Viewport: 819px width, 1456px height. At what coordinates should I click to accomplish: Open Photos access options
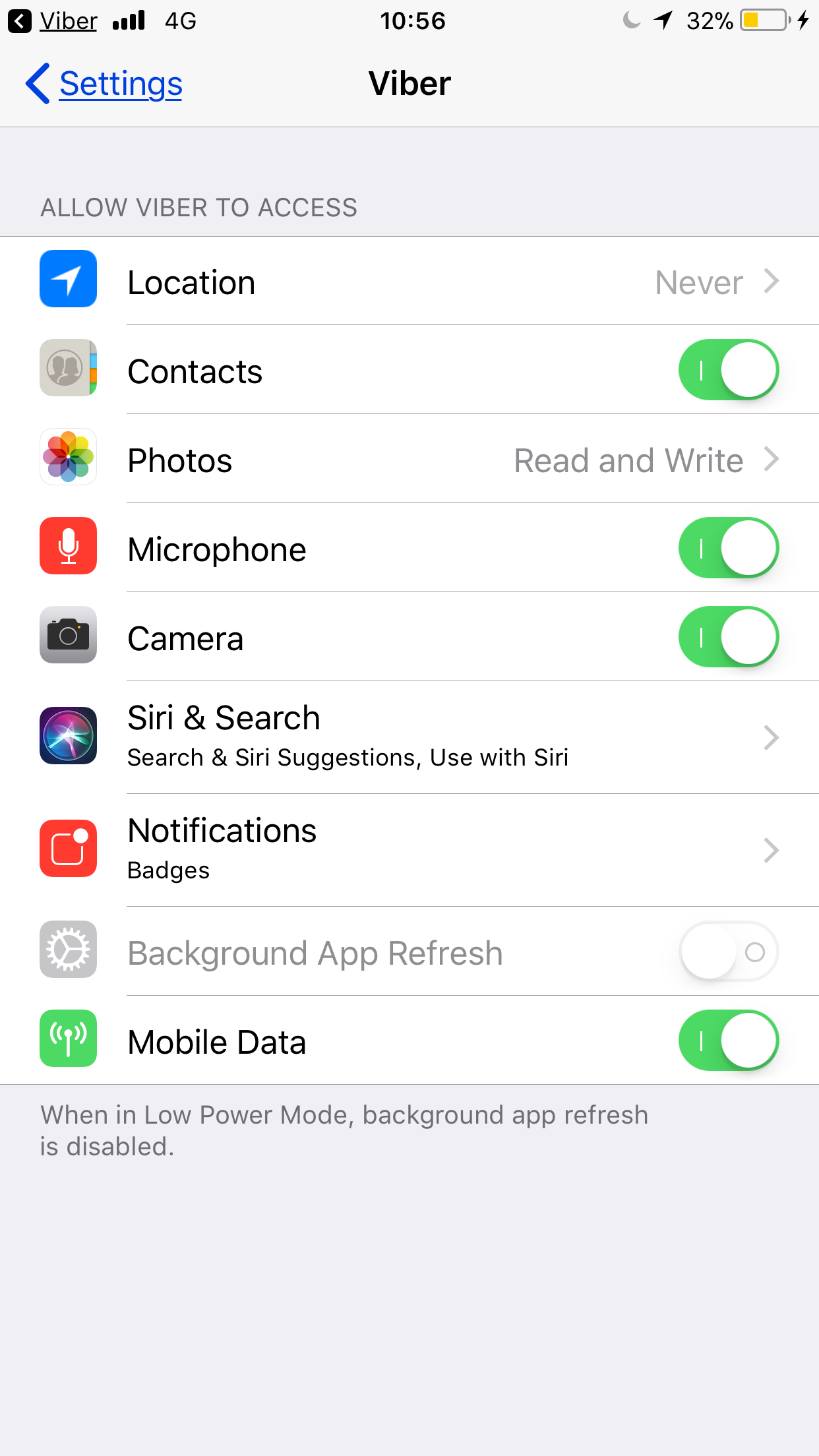[x=409, y=460]
